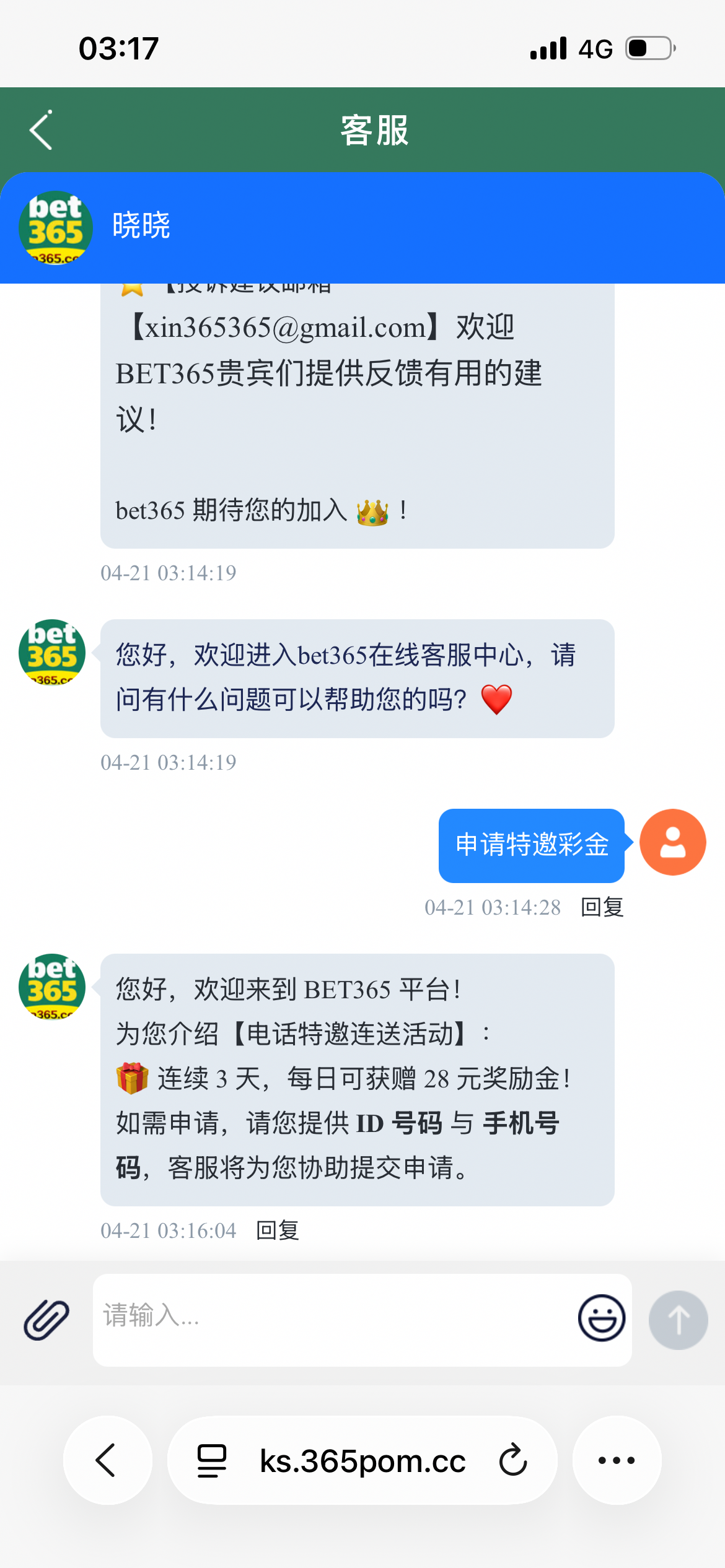Go back from the 客服 chat screen
The image size is (725, 1568).
pos(41,131)
